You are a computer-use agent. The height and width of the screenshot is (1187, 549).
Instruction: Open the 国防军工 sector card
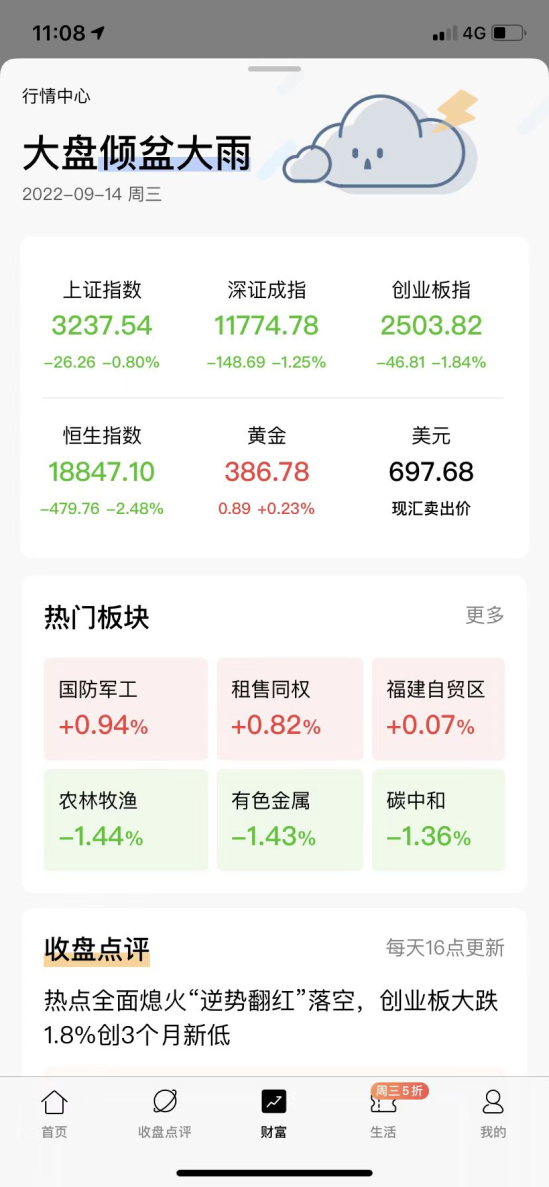126,709
